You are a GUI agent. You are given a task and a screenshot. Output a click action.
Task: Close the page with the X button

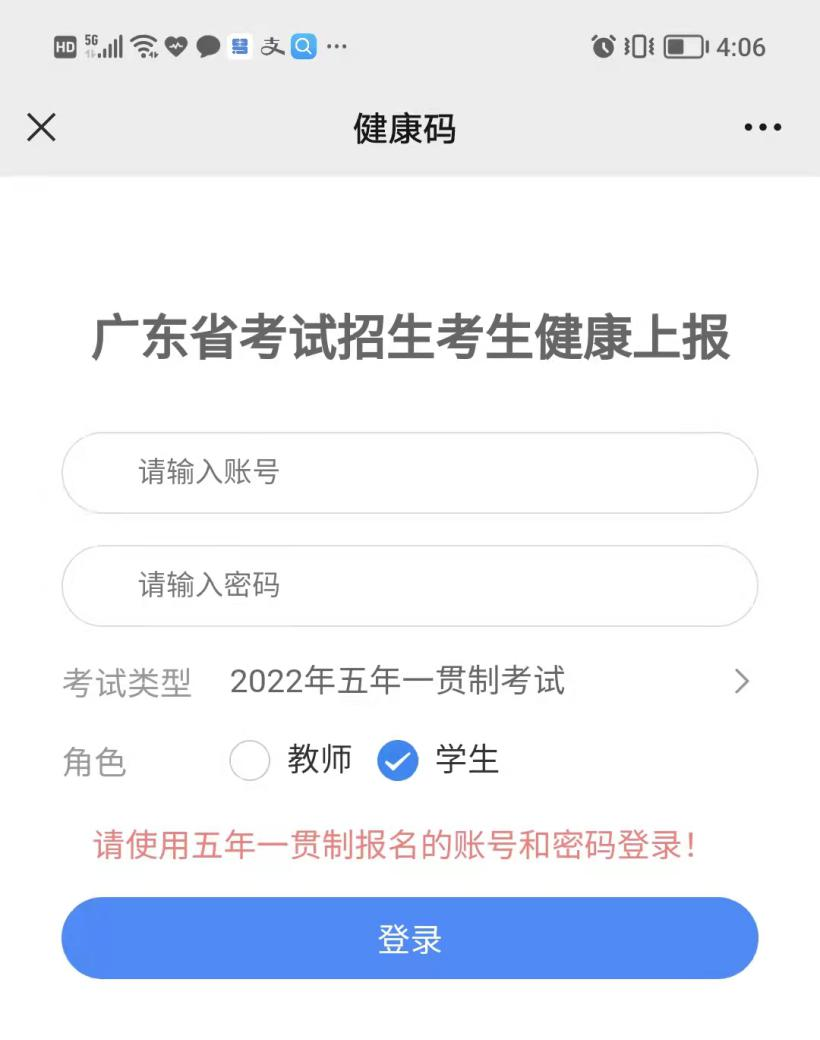tap(41, 128)
